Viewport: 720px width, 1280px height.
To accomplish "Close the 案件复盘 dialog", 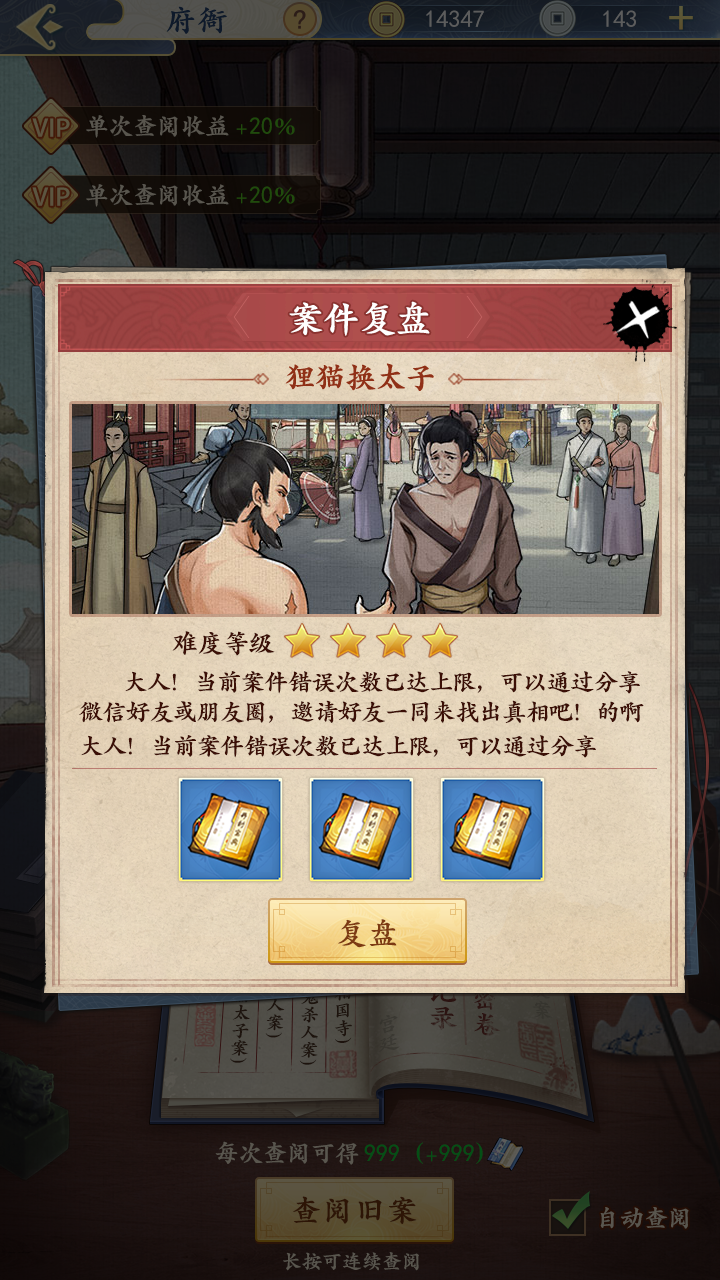I will [639, 319].
